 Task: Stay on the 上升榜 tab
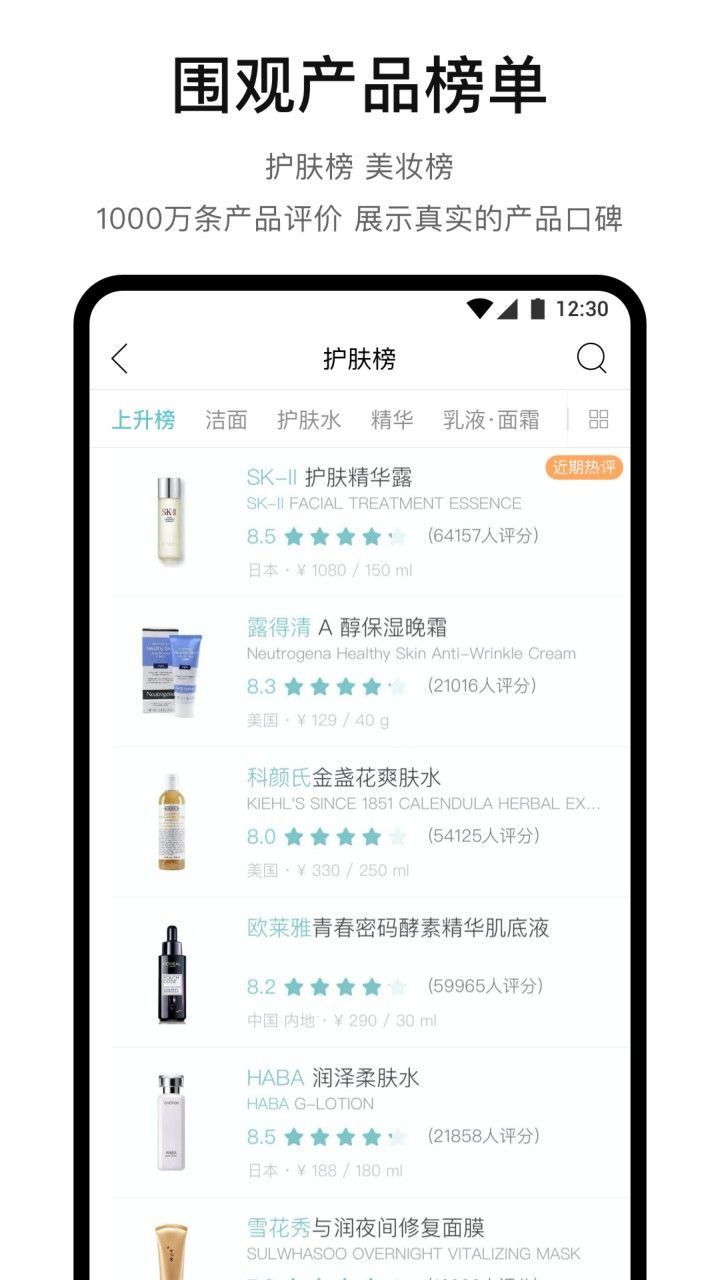tap(144, 420)
